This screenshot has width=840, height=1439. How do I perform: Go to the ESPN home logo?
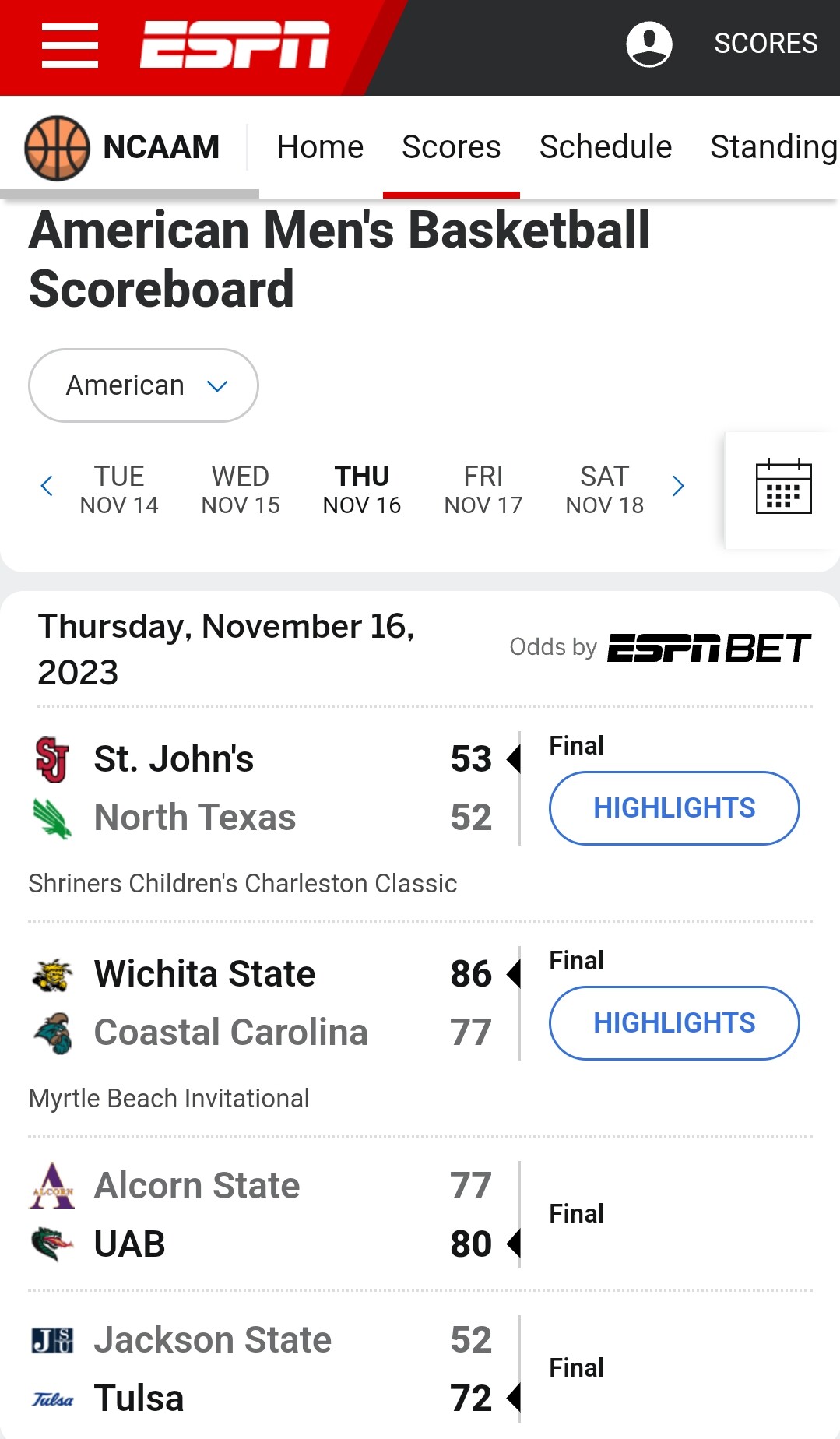(234, 44)
